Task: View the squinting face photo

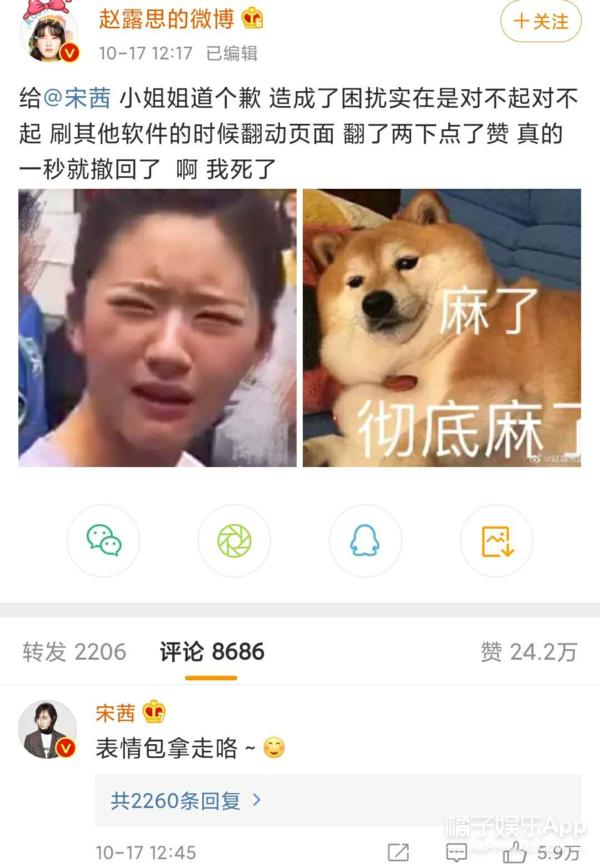Action: click(x=157, y=328)
